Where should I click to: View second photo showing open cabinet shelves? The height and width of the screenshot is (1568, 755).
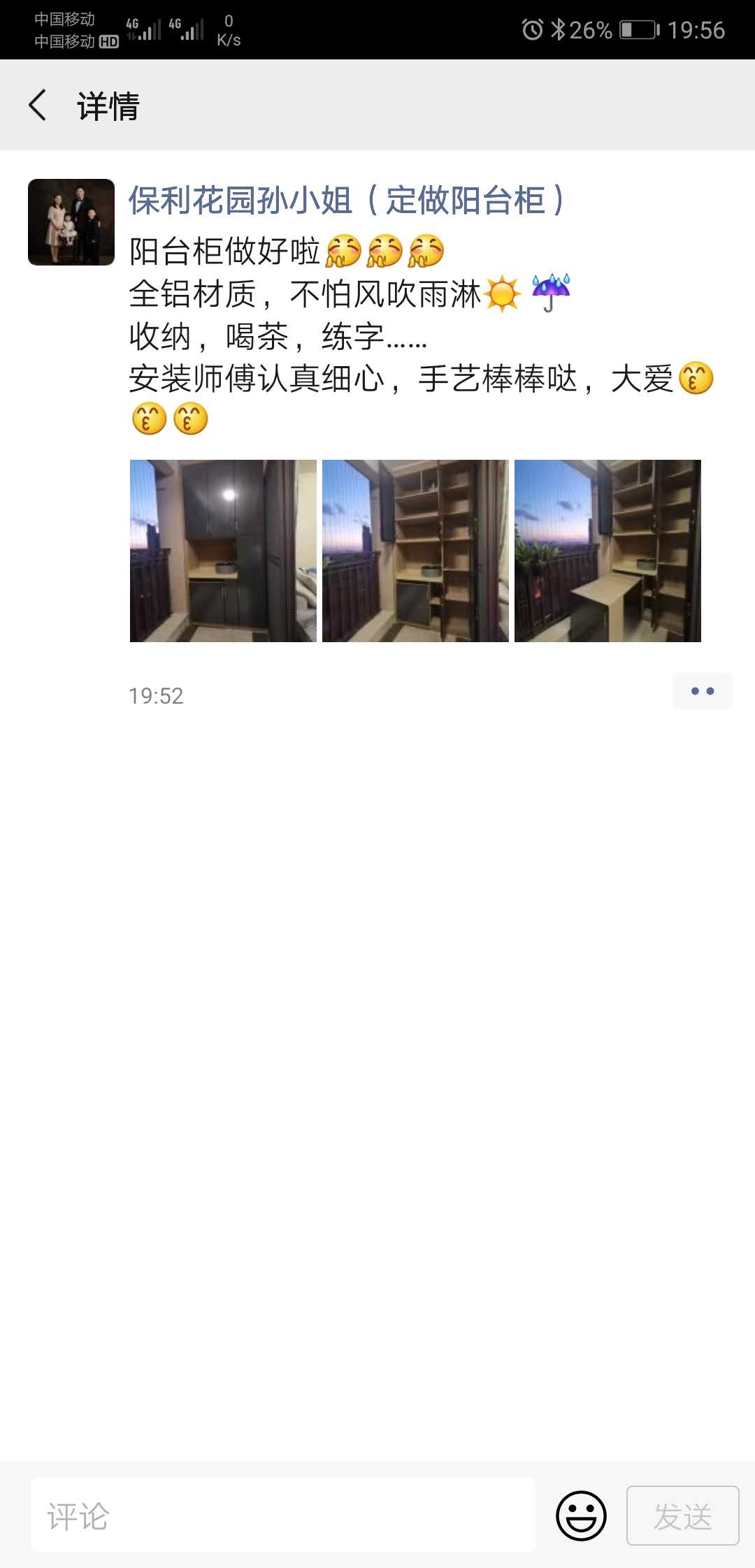click(x=415, y=551)
